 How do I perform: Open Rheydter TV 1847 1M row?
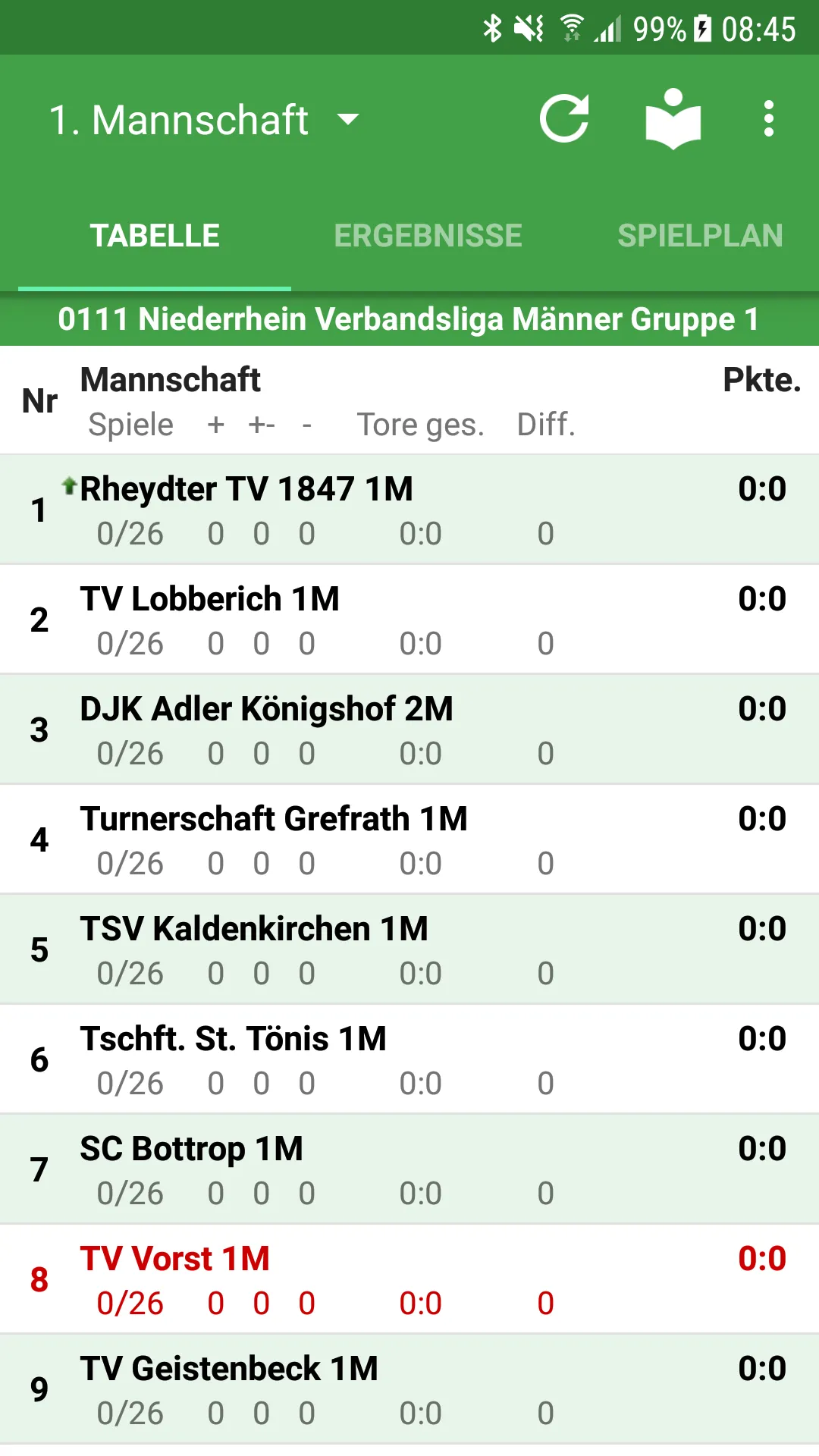tap(409, 510)
